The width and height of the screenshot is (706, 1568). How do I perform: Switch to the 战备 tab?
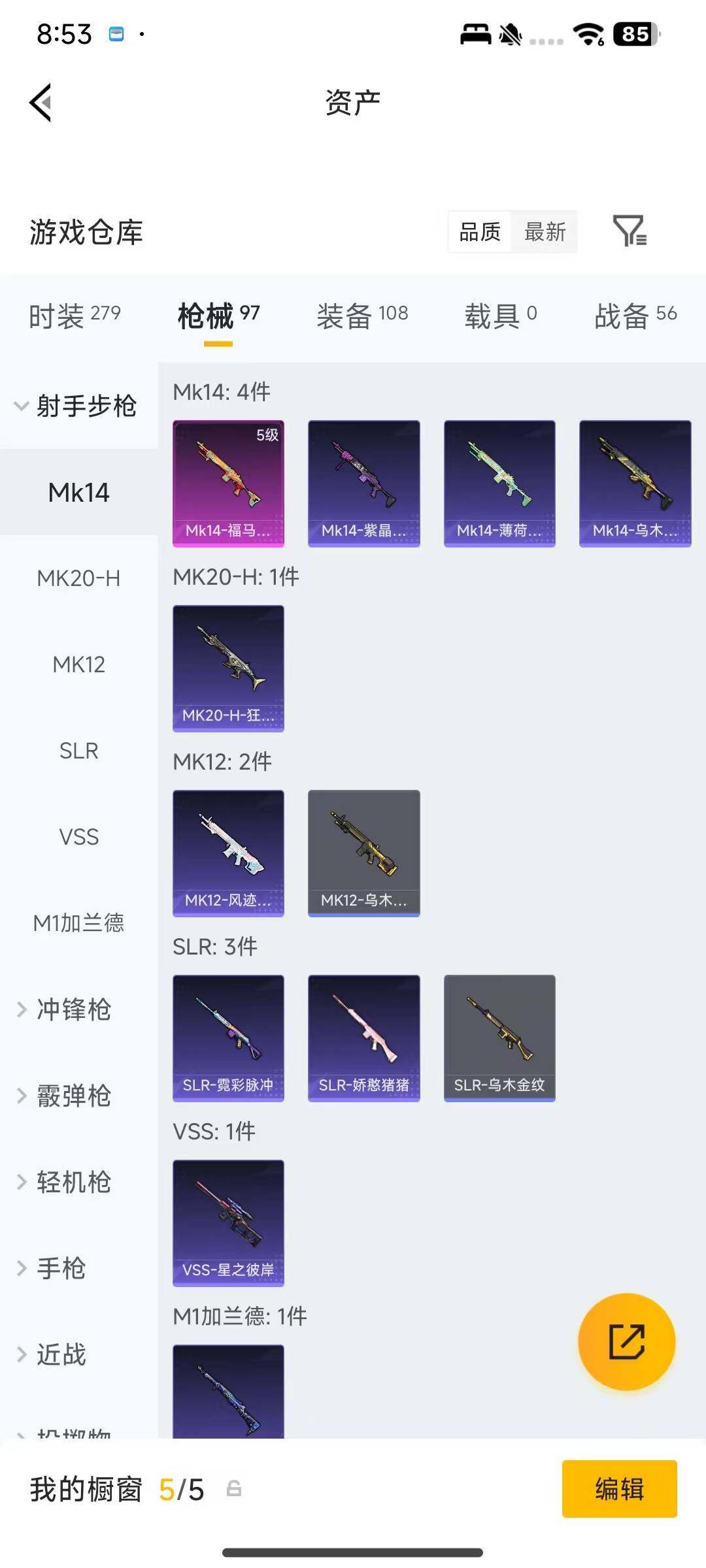pyautogui.click(x=635, y=316)
